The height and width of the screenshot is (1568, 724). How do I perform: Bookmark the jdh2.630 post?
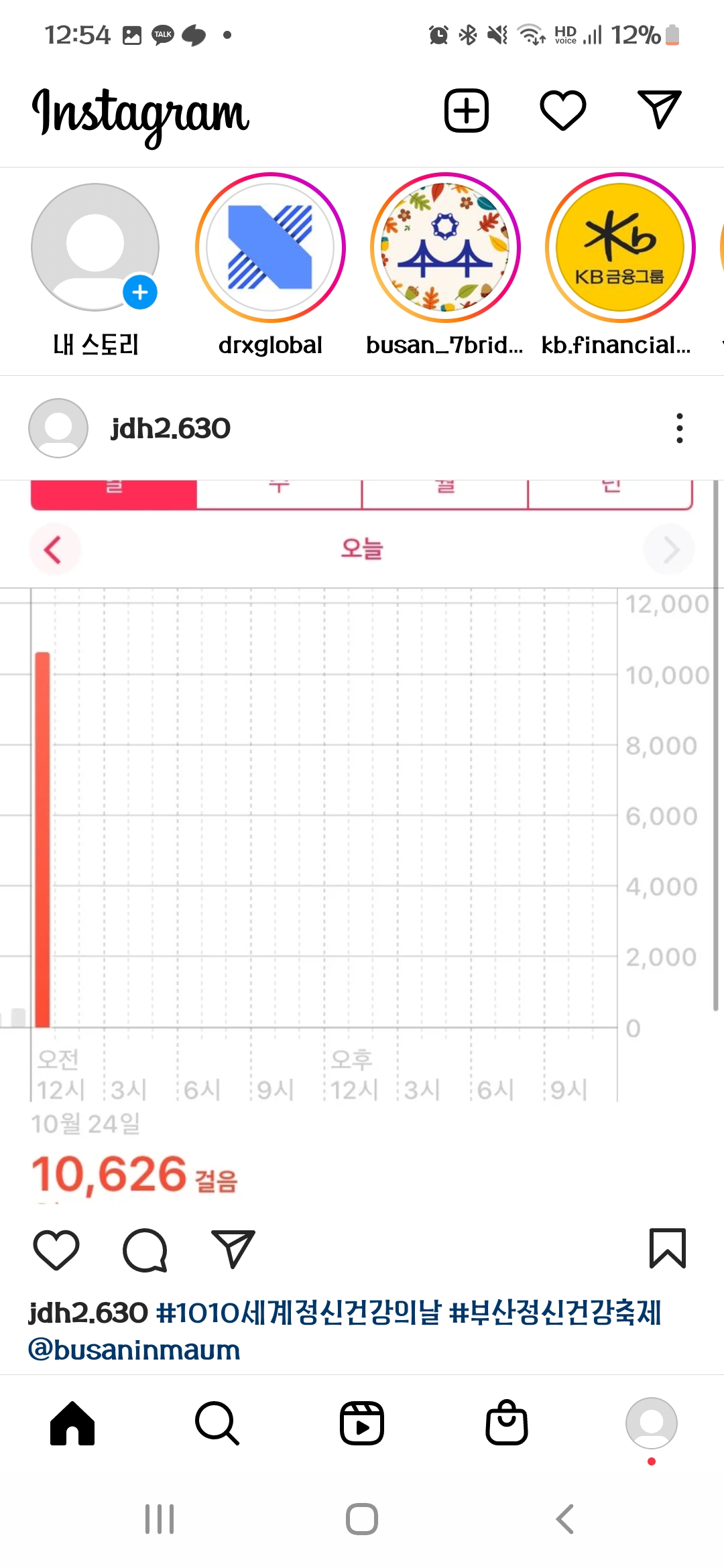point(667,1248)
